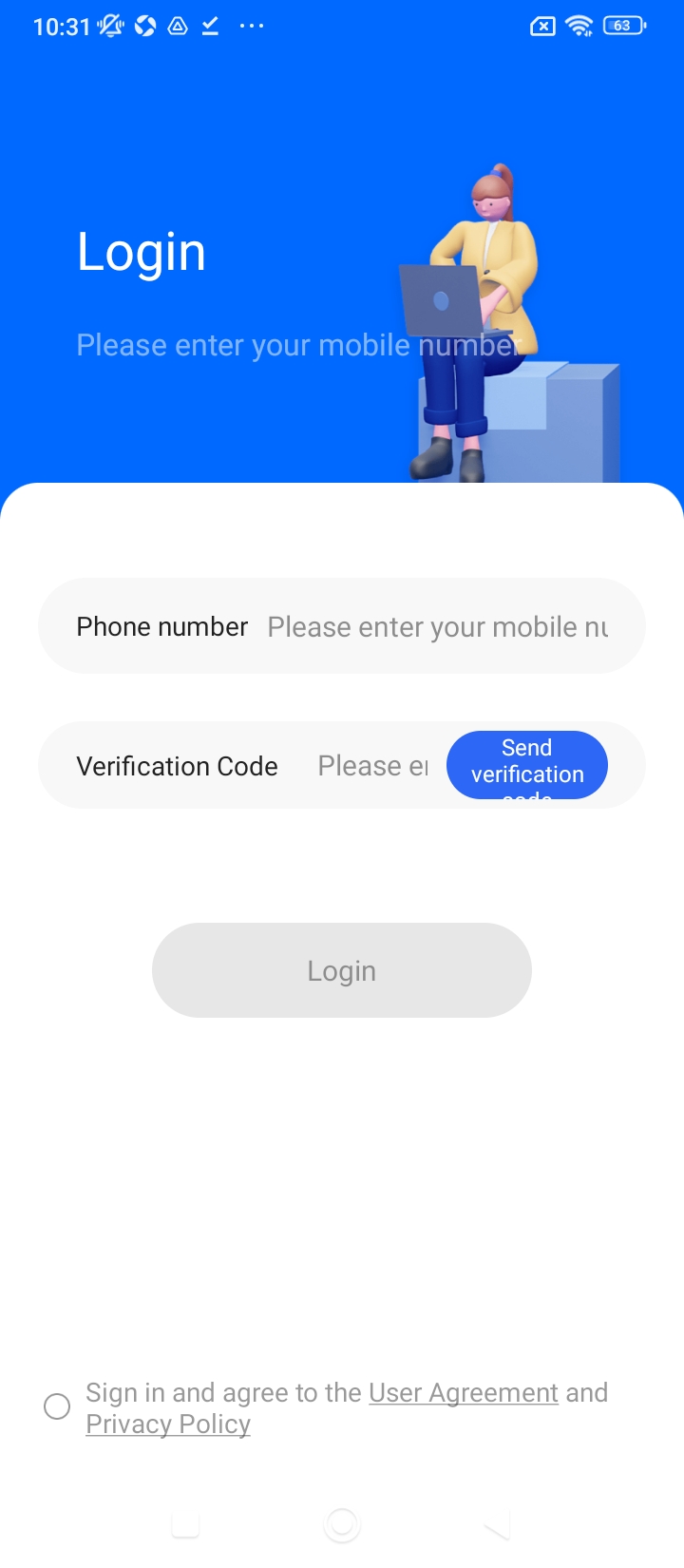
Task: Check the agreement consent circle
Action: (x=57, y=1406)
